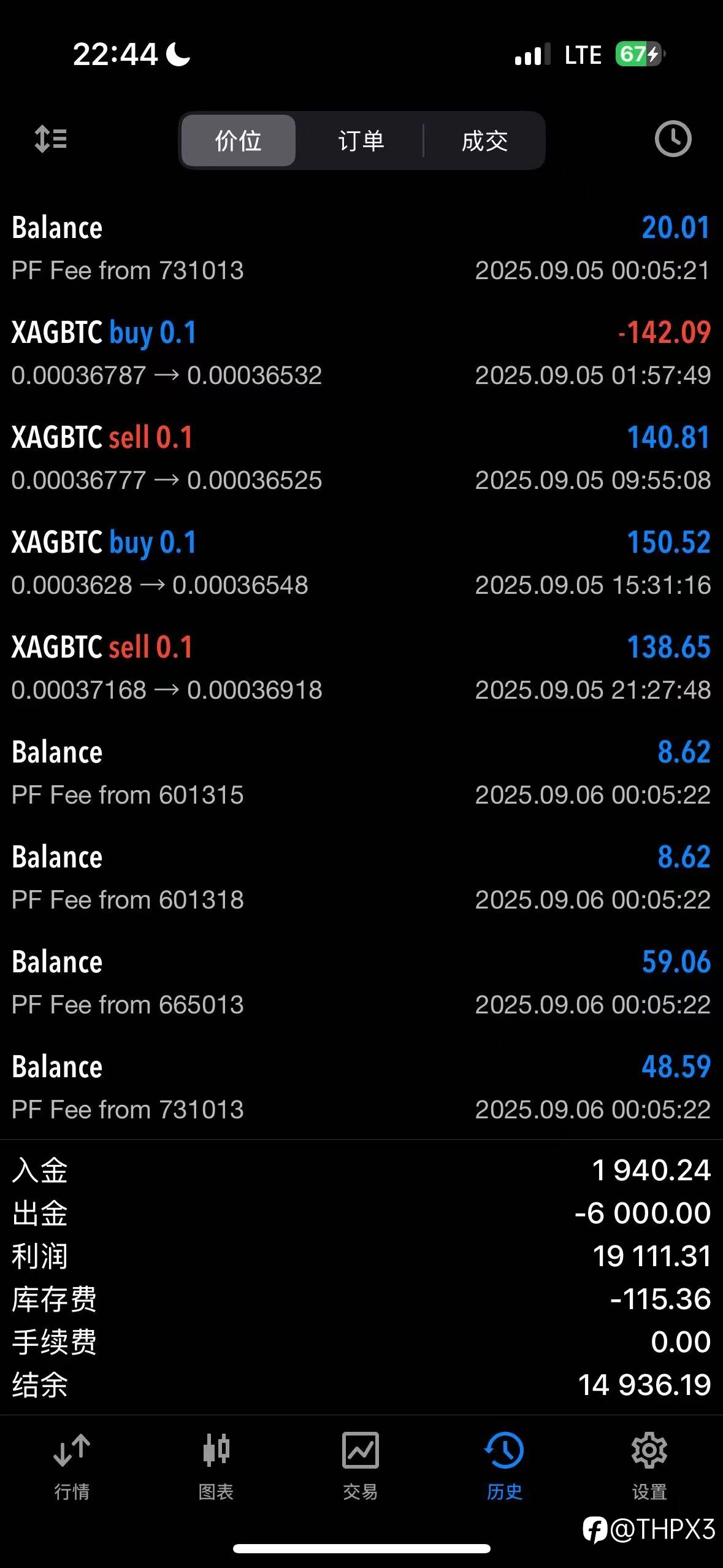
Task: Switch to the 订单 segment
Action: pyautogui.click(x=361, y=140)
